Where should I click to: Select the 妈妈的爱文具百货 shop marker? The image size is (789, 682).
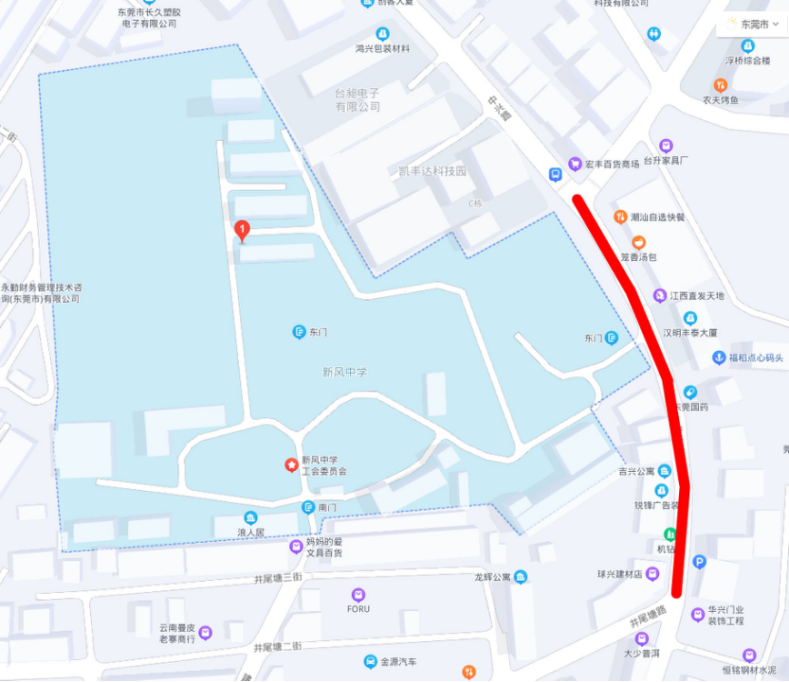[x=296, y=546]
